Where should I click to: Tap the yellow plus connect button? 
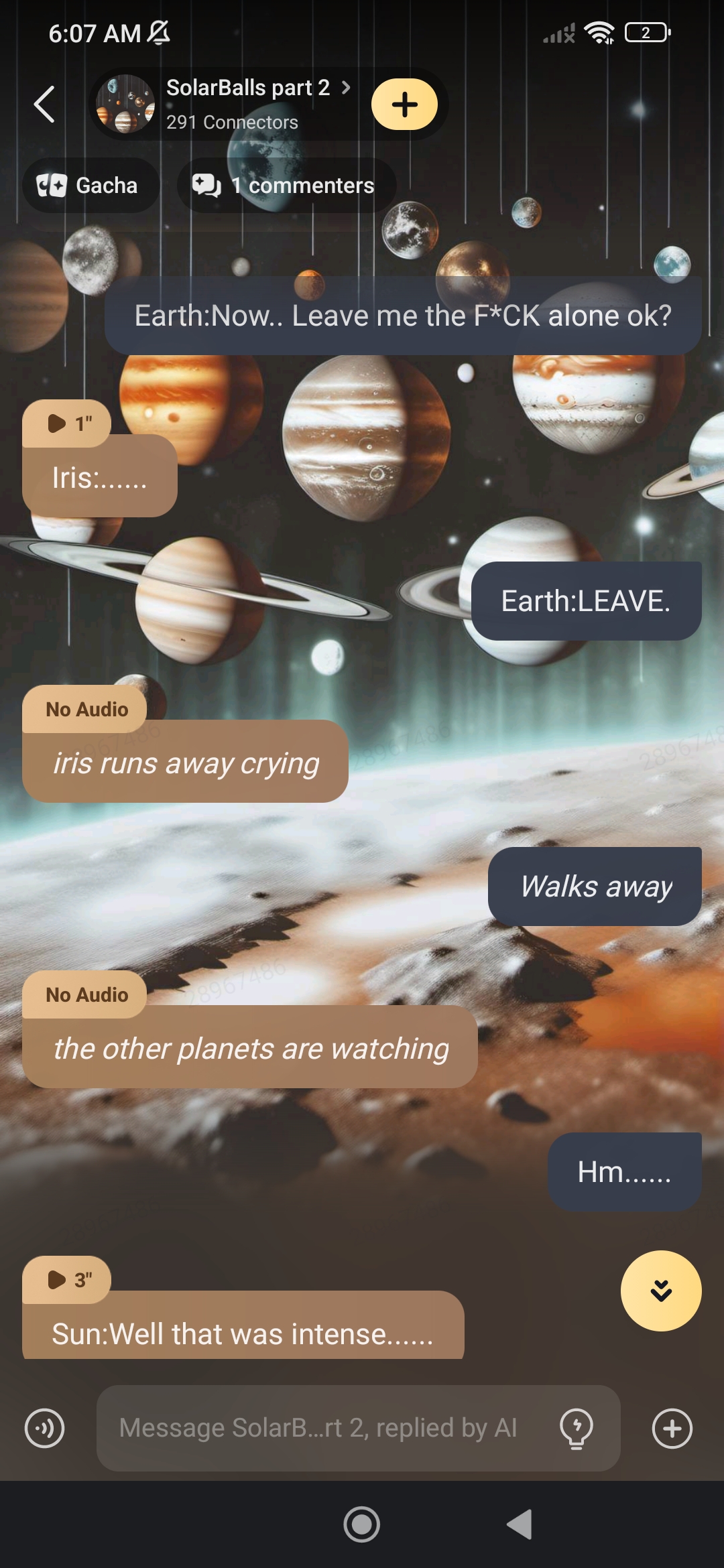pos(405,105)
